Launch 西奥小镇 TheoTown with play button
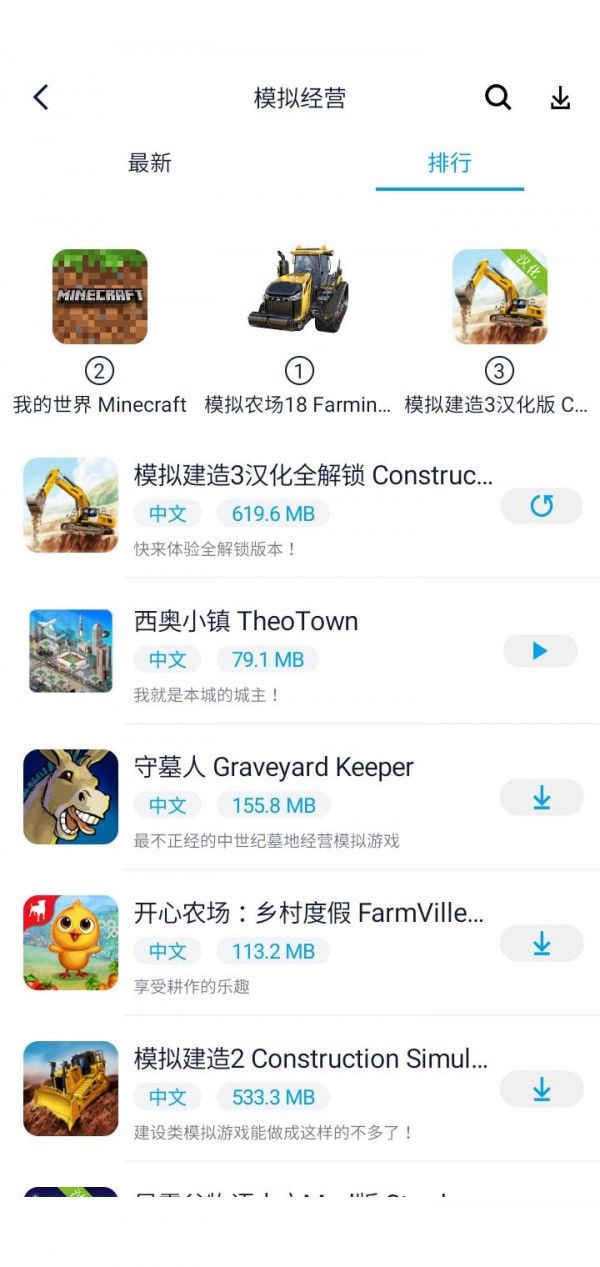Viewport: 600px width, 1267px height. pos(540,651)
